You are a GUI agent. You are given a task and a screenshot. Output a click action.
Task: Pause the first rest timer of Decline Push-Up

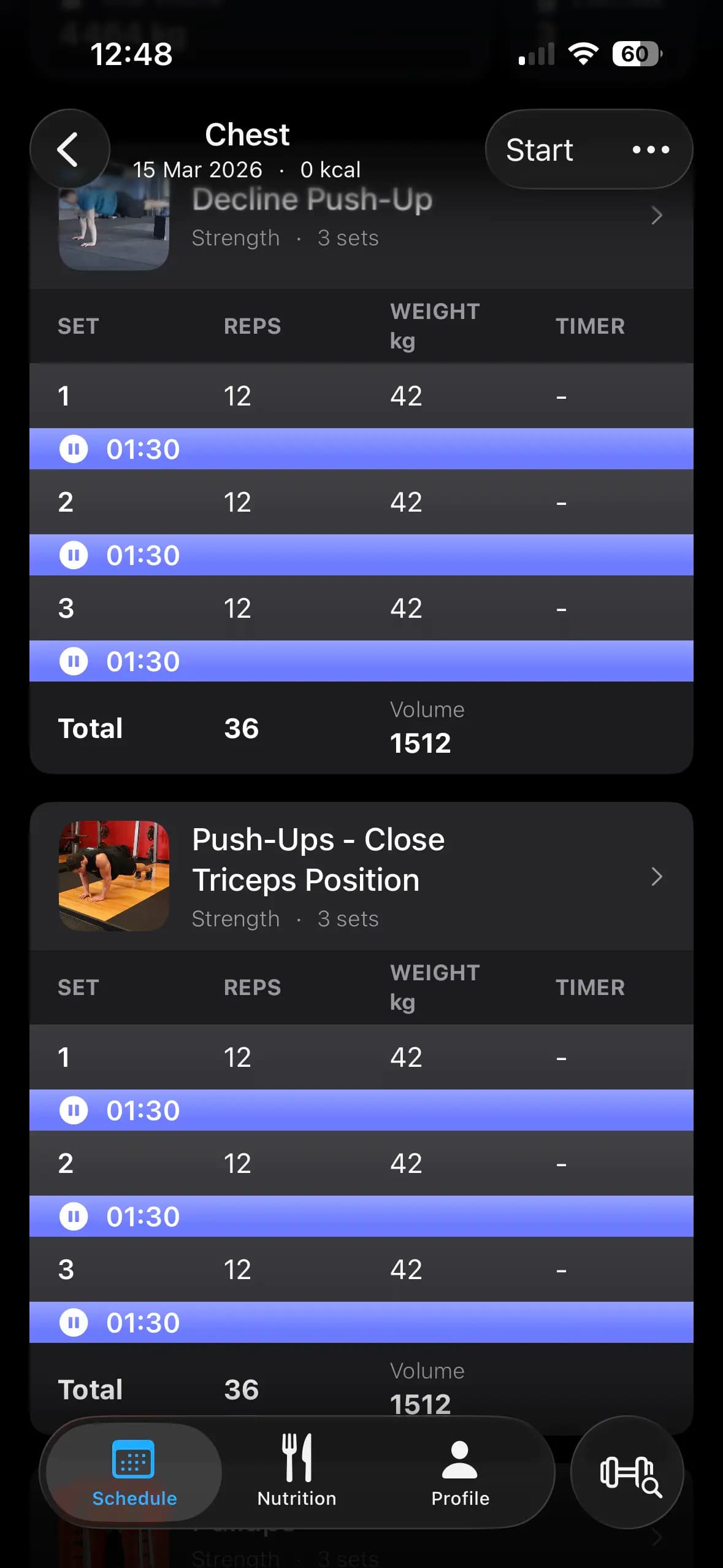74,448
